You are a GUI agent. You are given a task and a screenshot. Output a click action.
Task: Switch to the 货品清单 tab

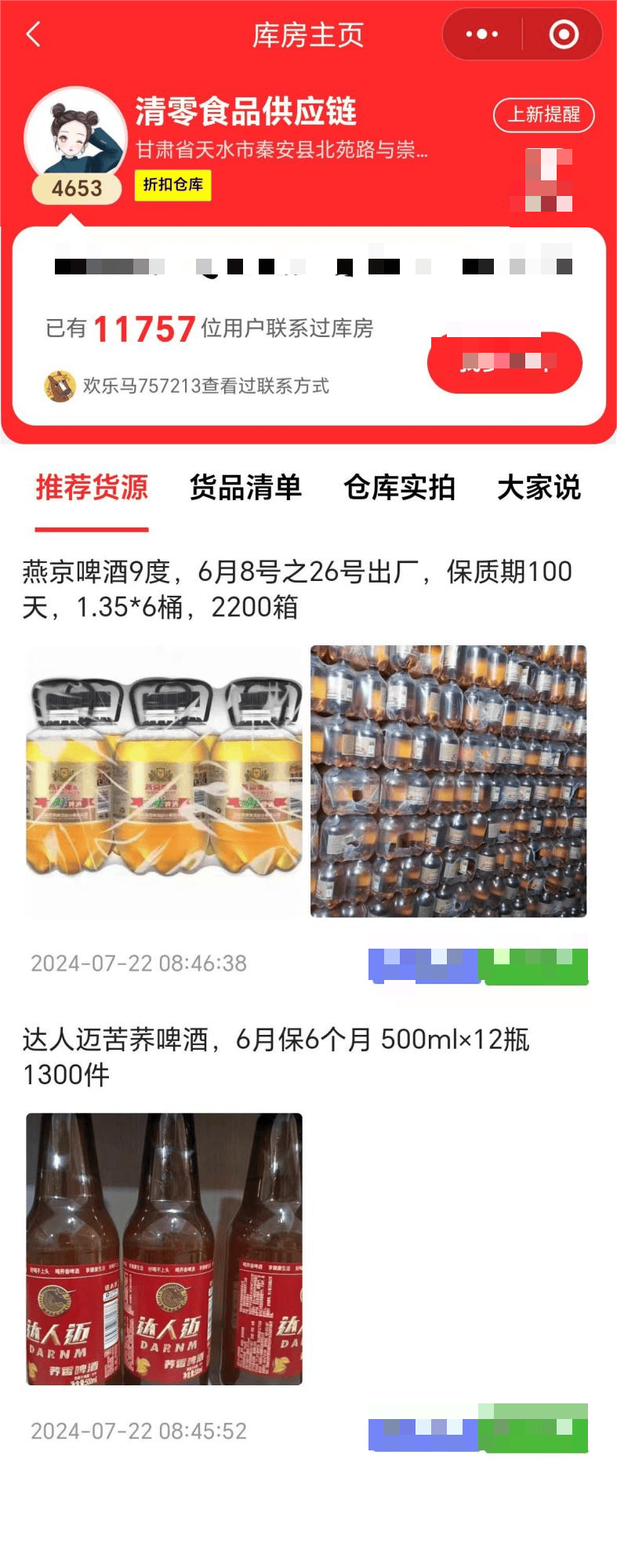pos(245,488)
